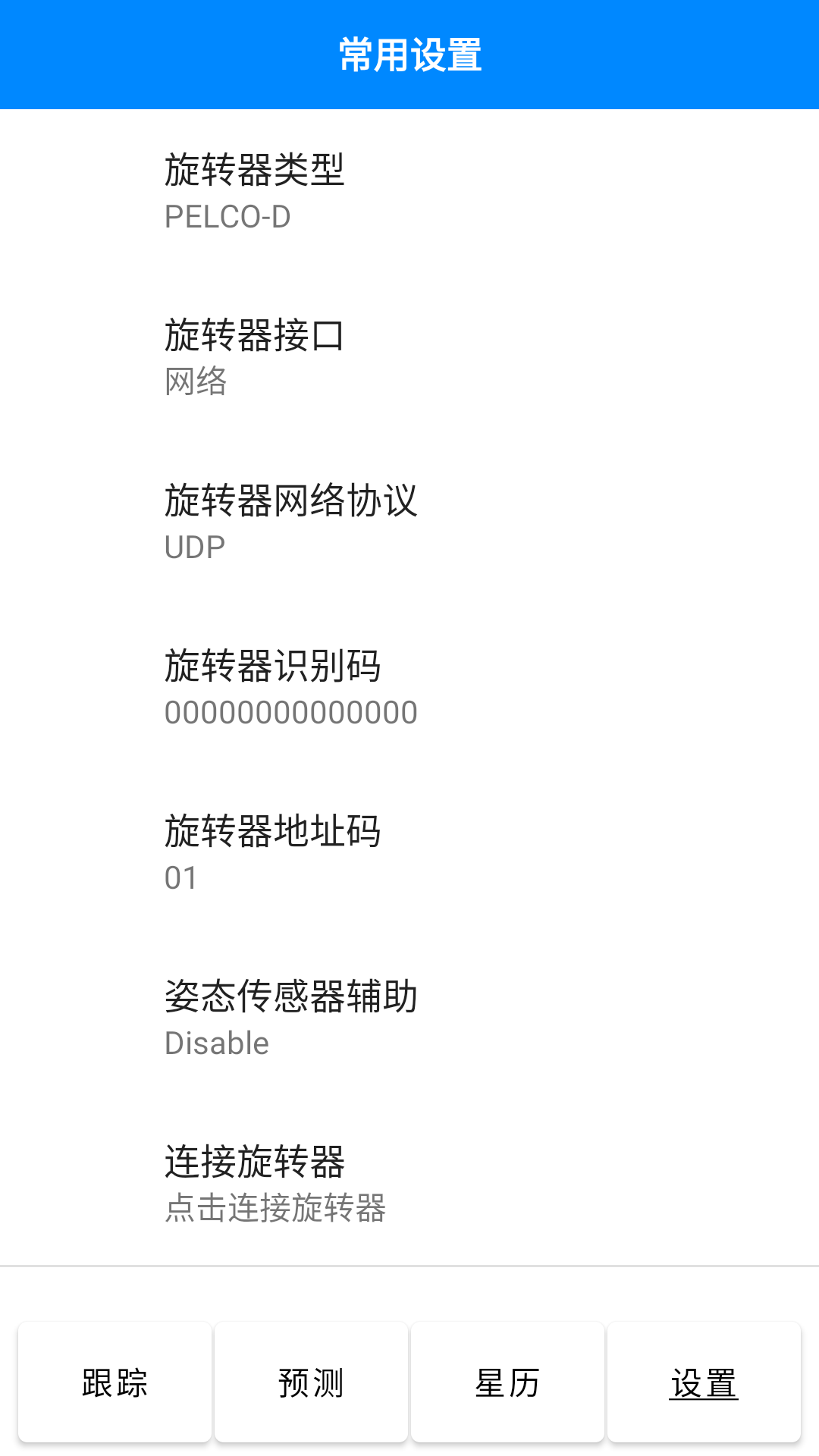Switch to the 星历 tab
Viewport: 819px width, 1456px height.
pyautogui.click(x=507, y=1382)
